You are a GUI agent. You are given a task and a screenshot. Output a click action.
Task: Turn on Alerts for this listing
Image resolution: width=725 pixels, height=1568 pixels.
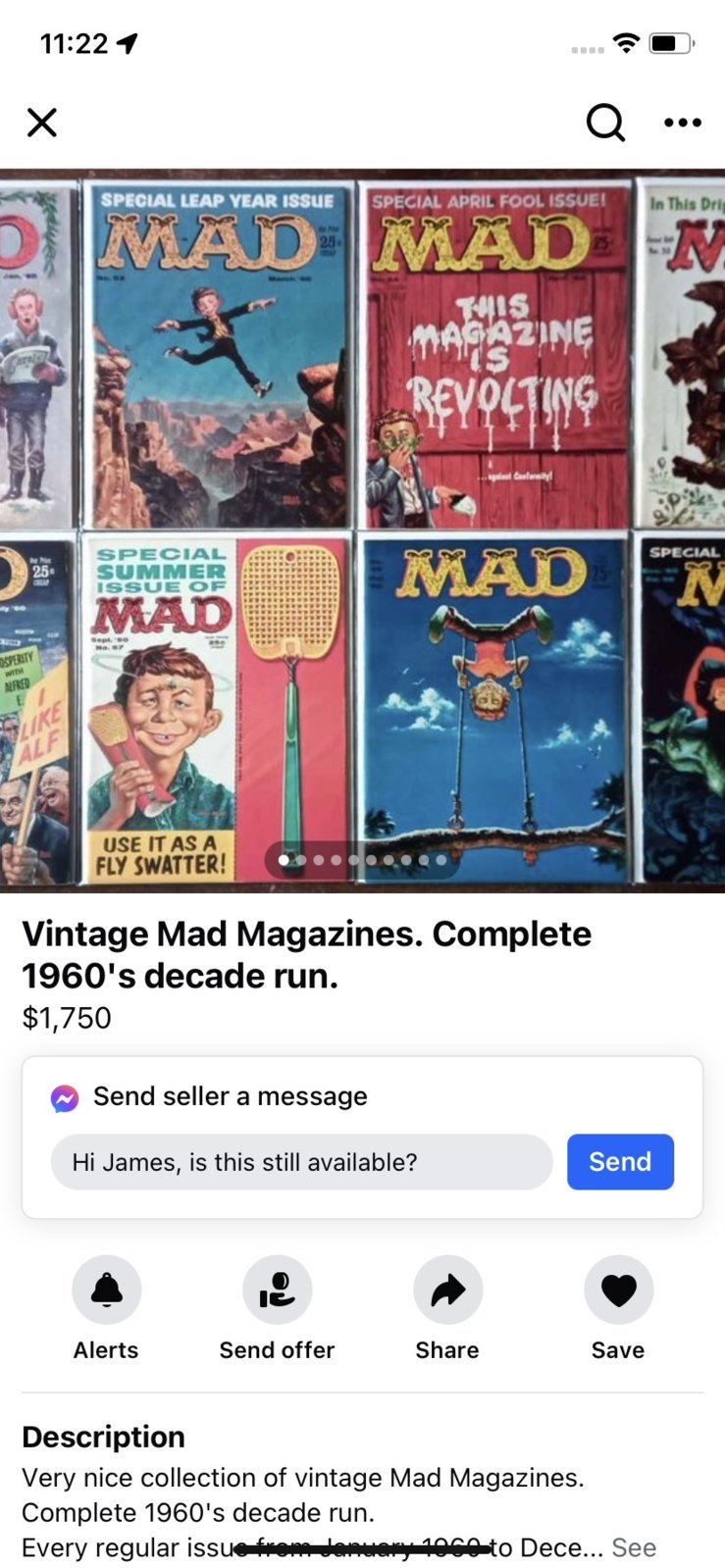(106, 1290)
